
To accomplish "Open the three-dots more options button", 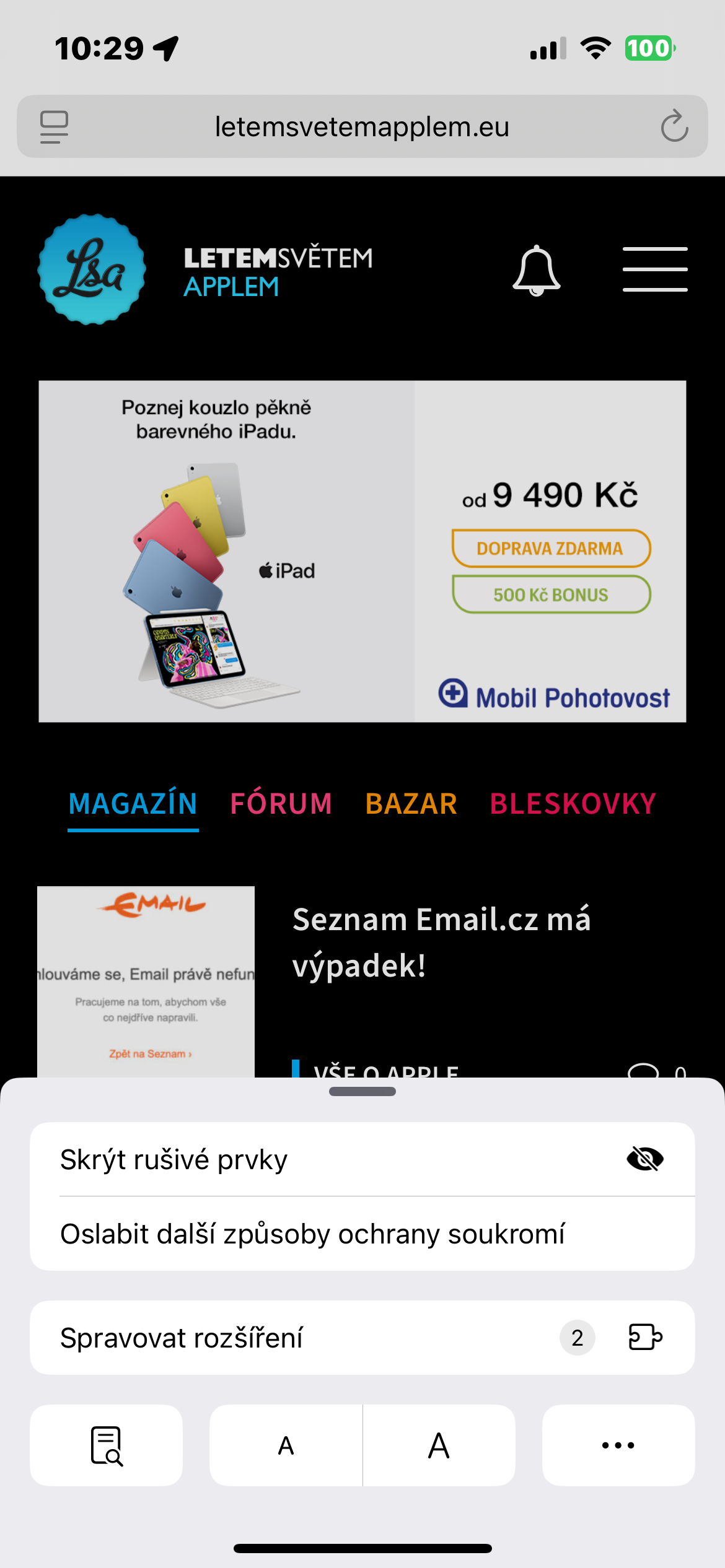I will pos(618,1445).
